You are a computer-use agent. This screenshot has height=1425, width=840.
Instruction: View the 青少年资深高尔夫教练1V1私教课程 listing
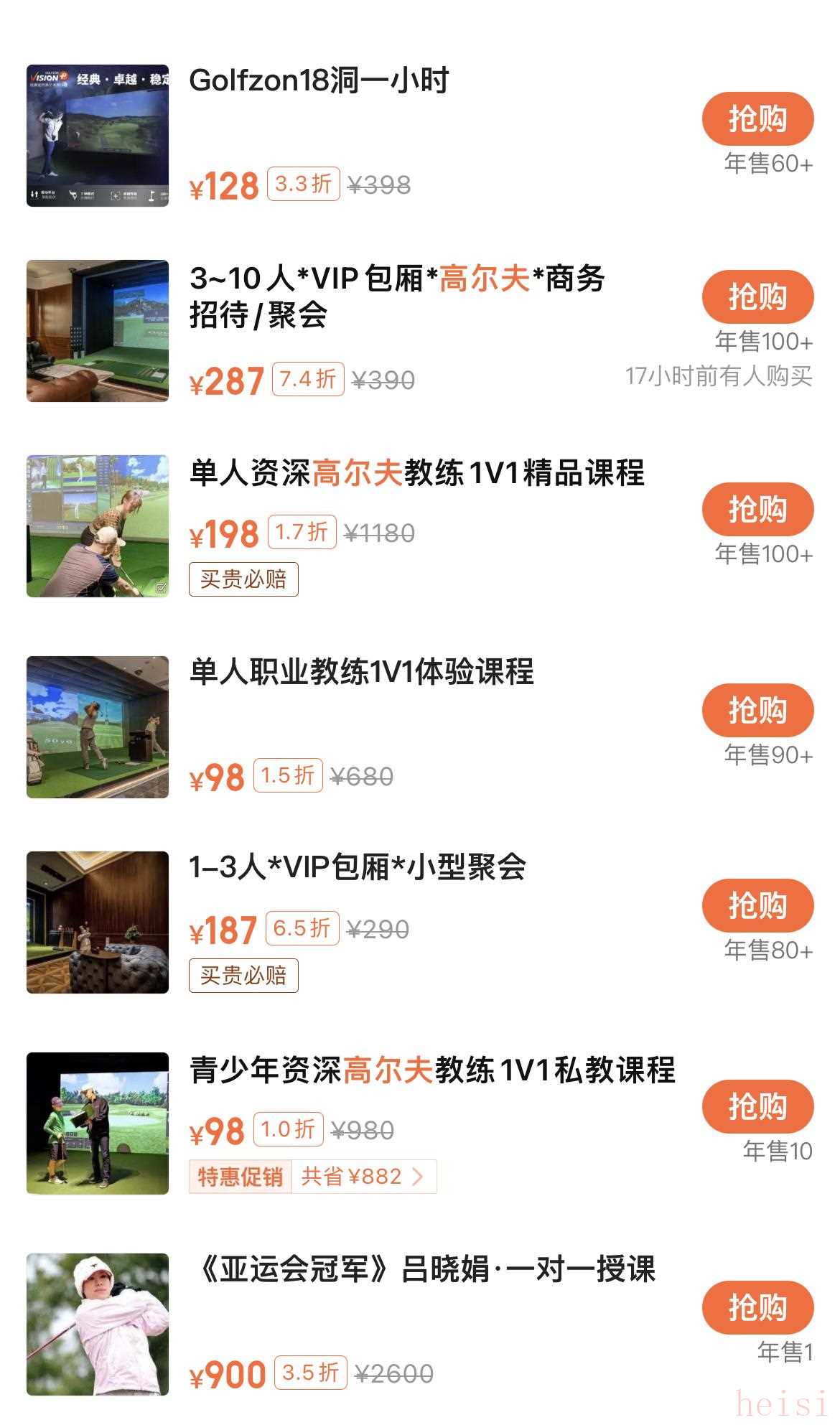(x=432, y=1070)
